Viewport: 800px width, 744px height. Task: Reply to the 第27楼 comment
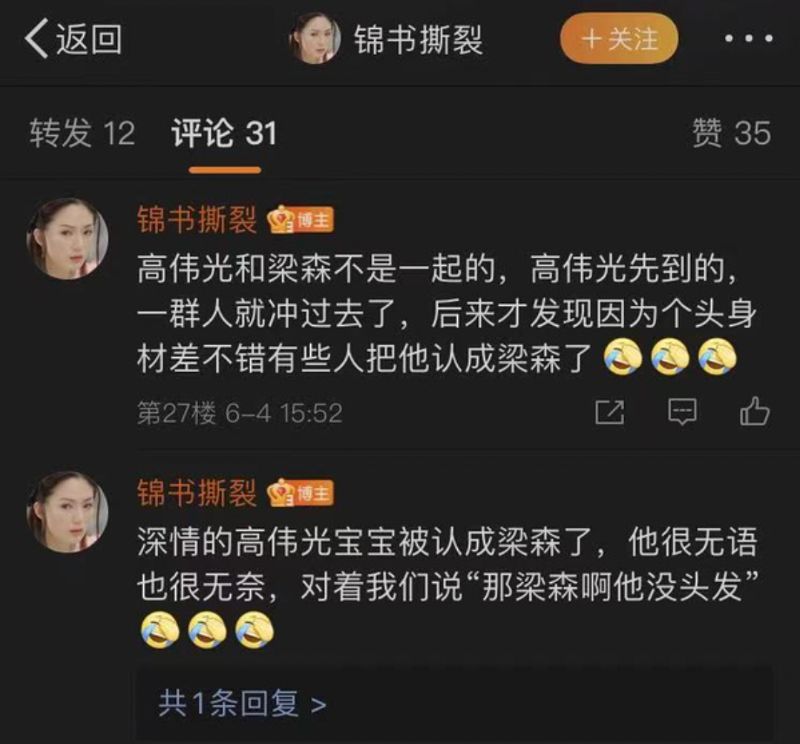click(x=682, y=411)
